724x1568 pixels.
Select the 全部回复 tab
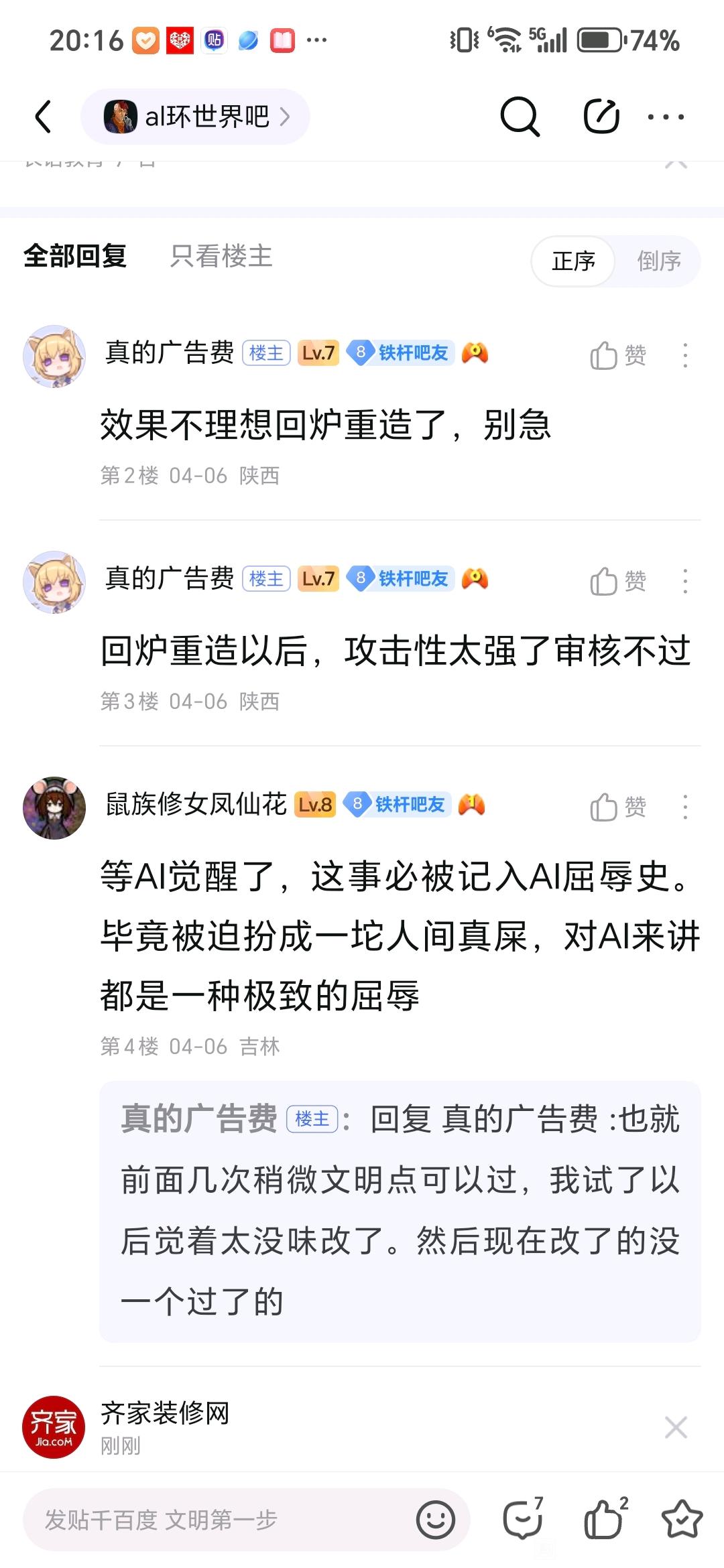pos(75,256)
